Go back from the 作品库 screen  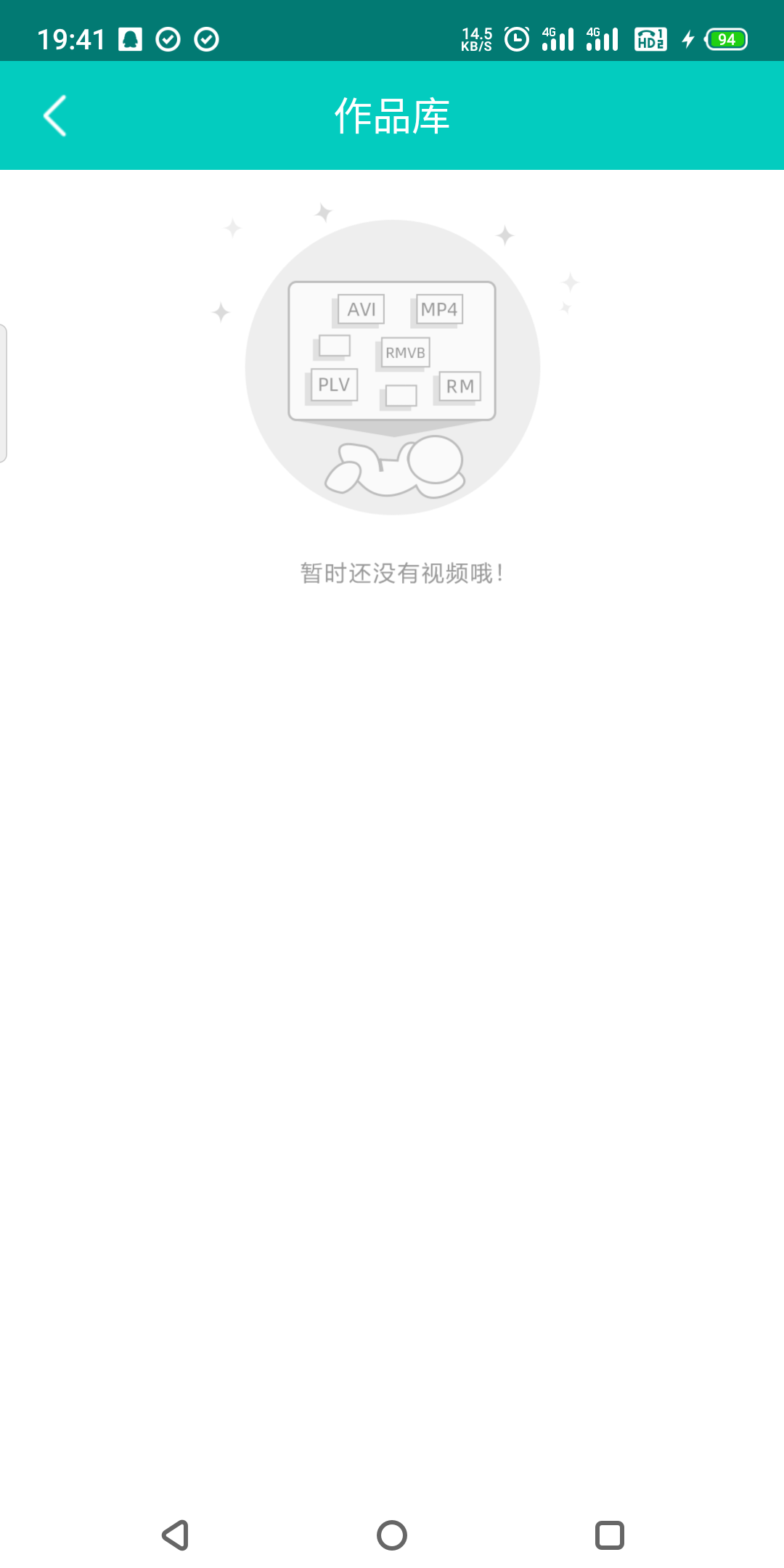pos(55,115)
